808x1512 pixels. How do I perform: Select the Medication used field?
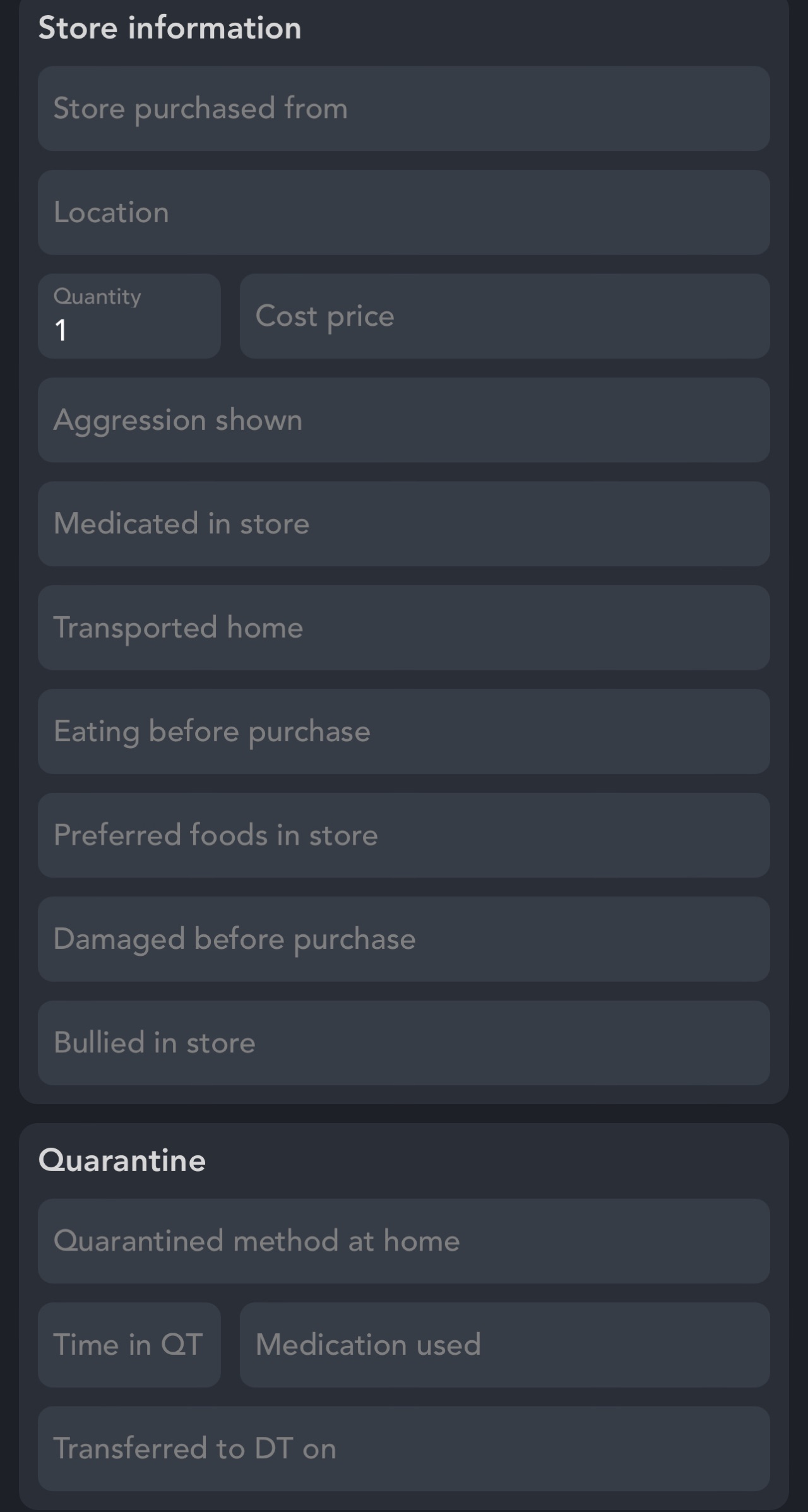point(504,1345)
